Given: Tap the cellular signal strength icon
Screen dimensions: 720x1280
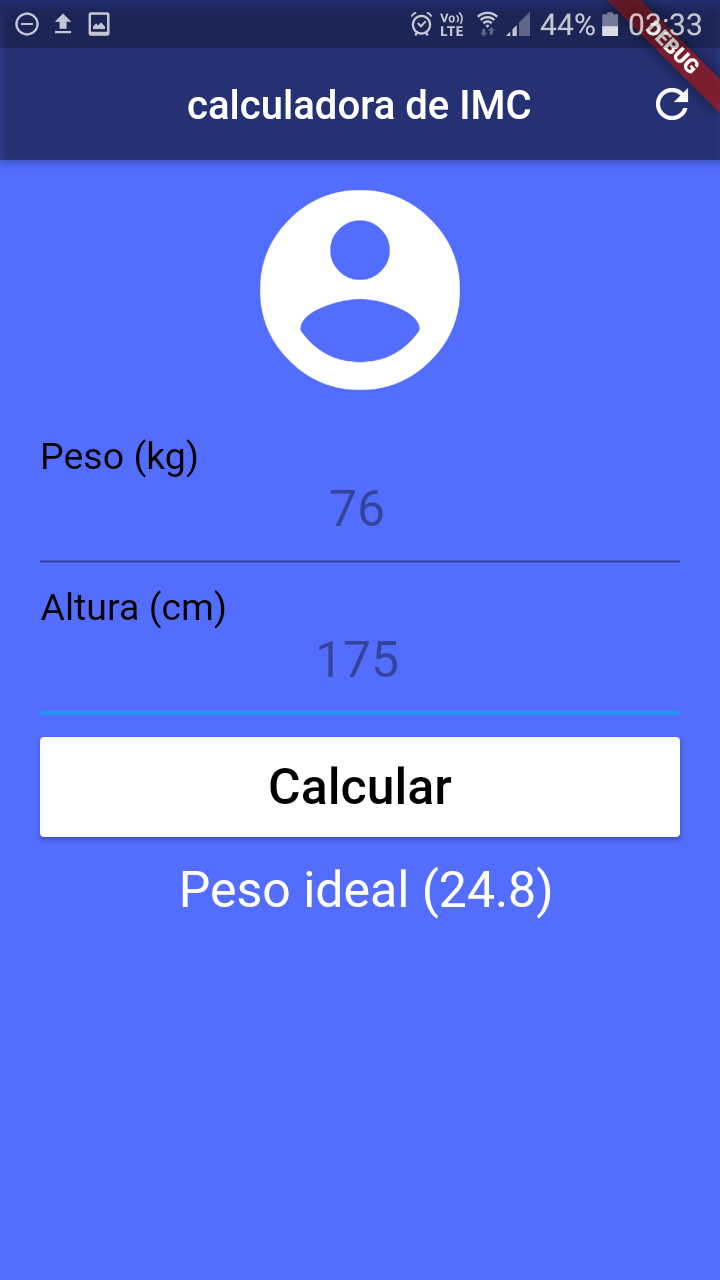Looking at the screenshot, I should (518, 24).
